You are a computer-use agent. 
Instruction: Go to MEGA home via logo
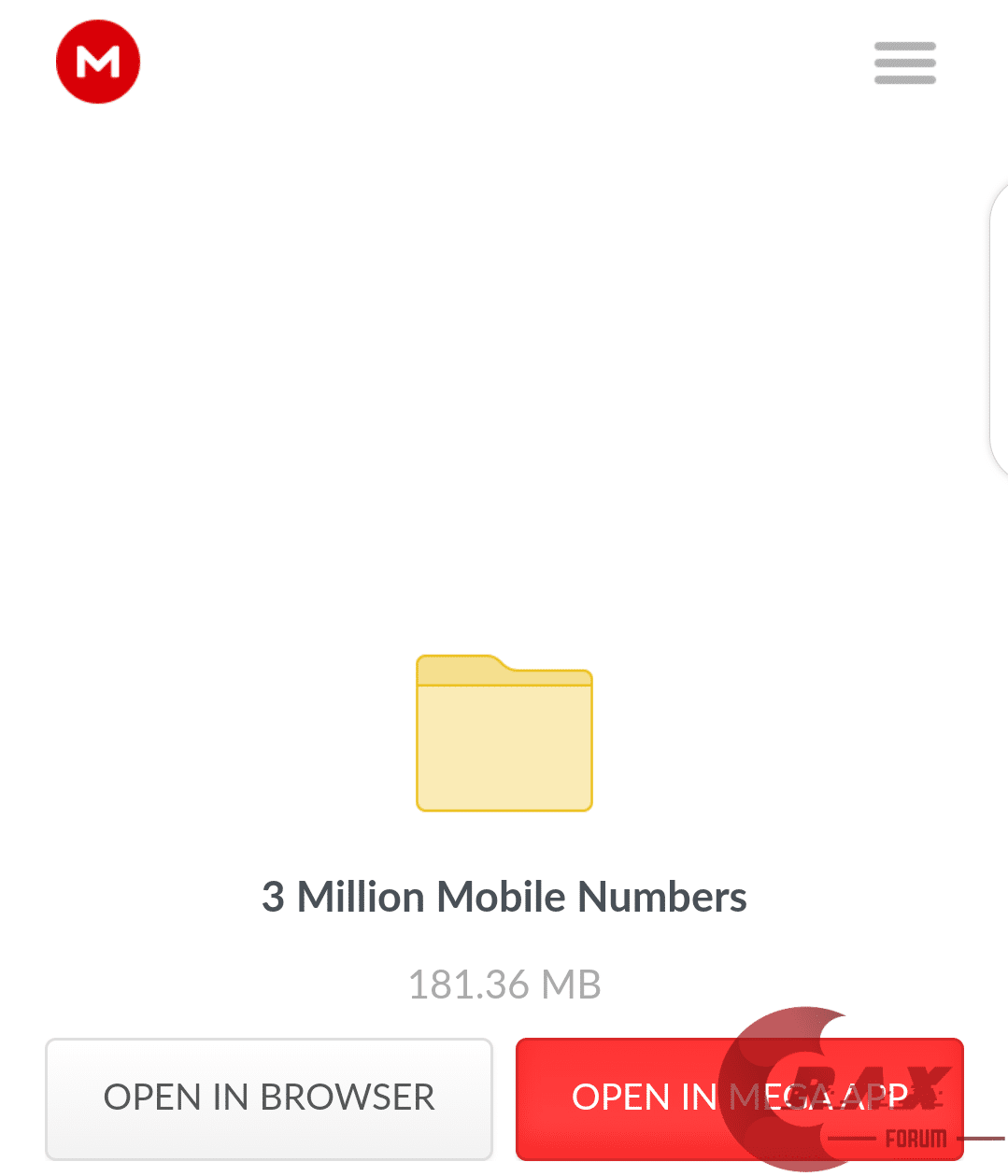click(x=98, y=62)
